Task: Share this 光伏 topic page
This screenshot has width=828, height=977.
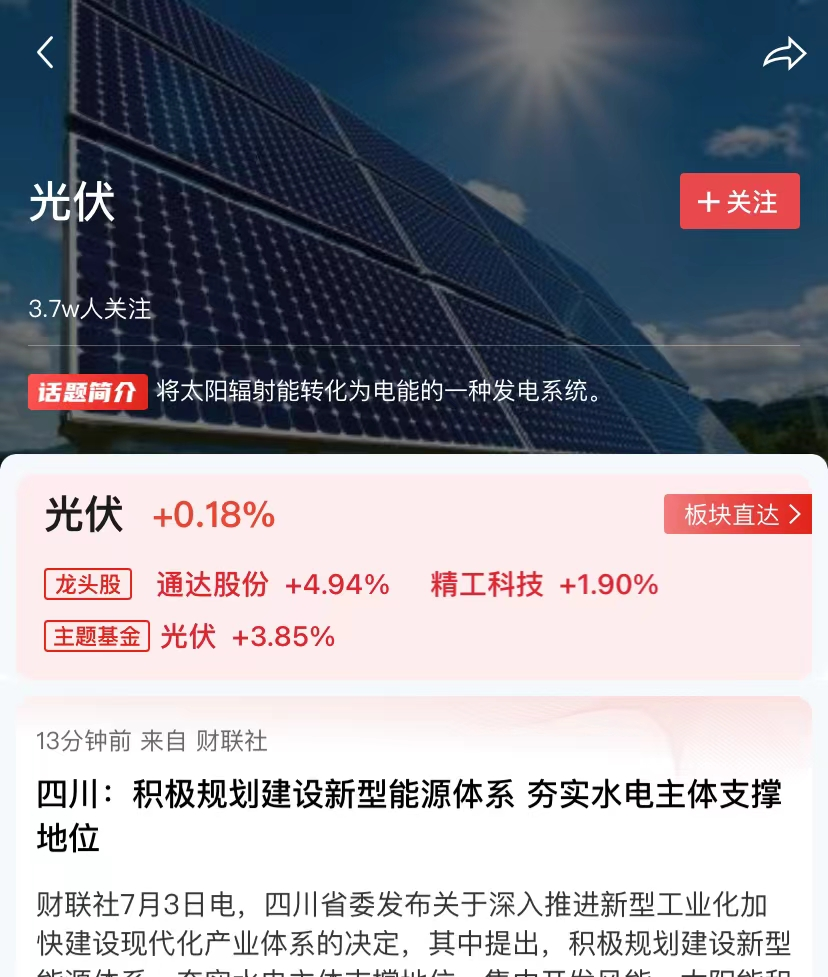Action: (x=783, y=54)
